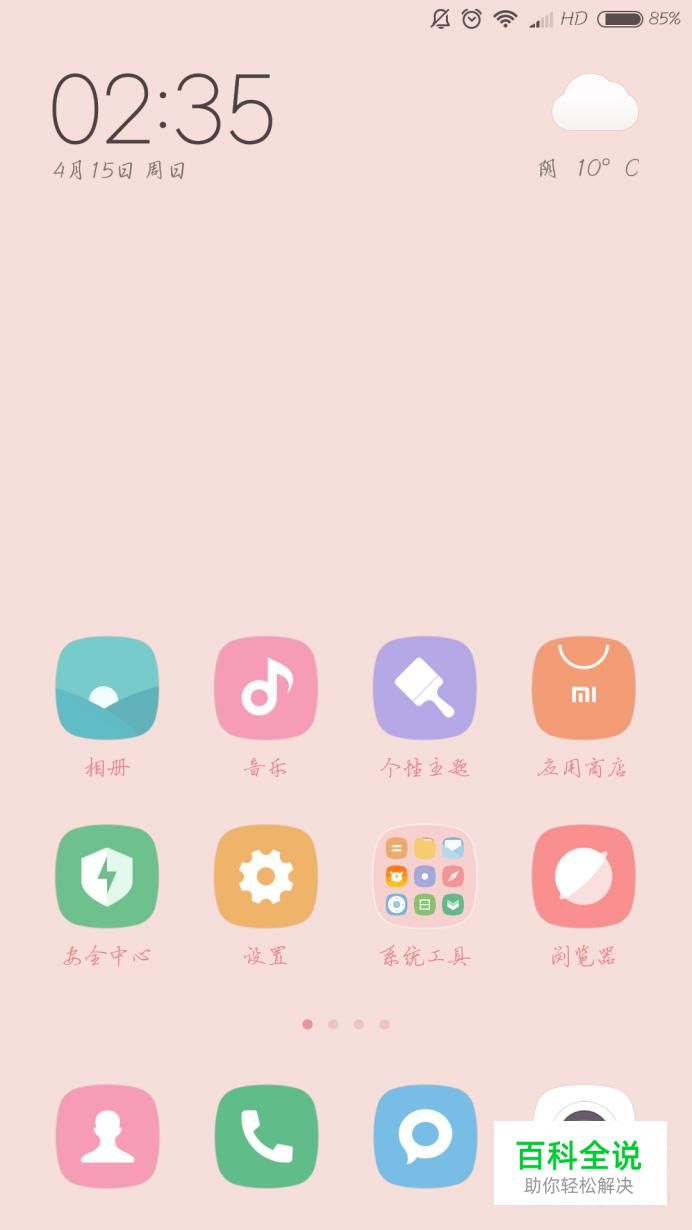Image resolution: width=692 pixels, height=1230 pixels.
Task: Open the 应用商店 app store
Action: click(583, 688)
